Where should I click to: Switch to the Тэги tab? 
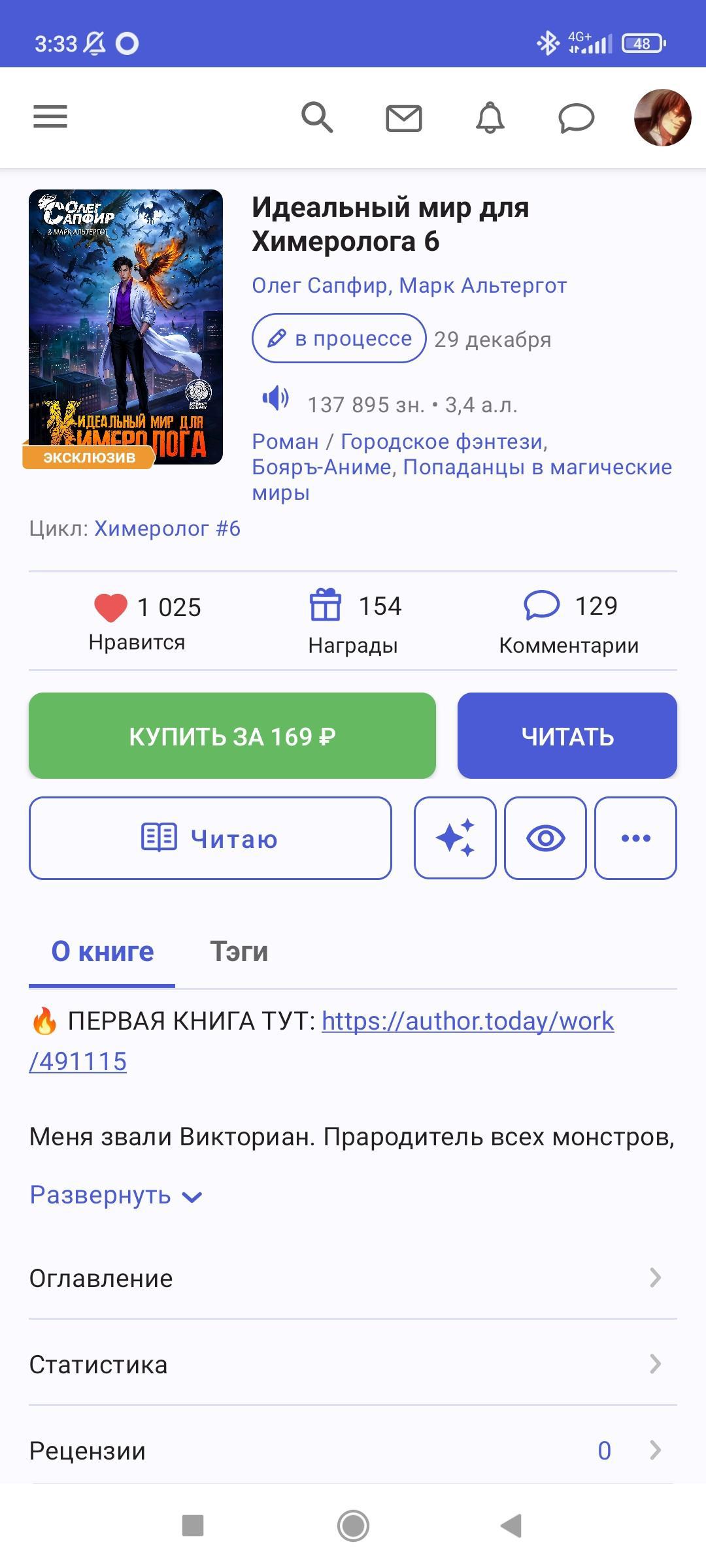point(239,952)
